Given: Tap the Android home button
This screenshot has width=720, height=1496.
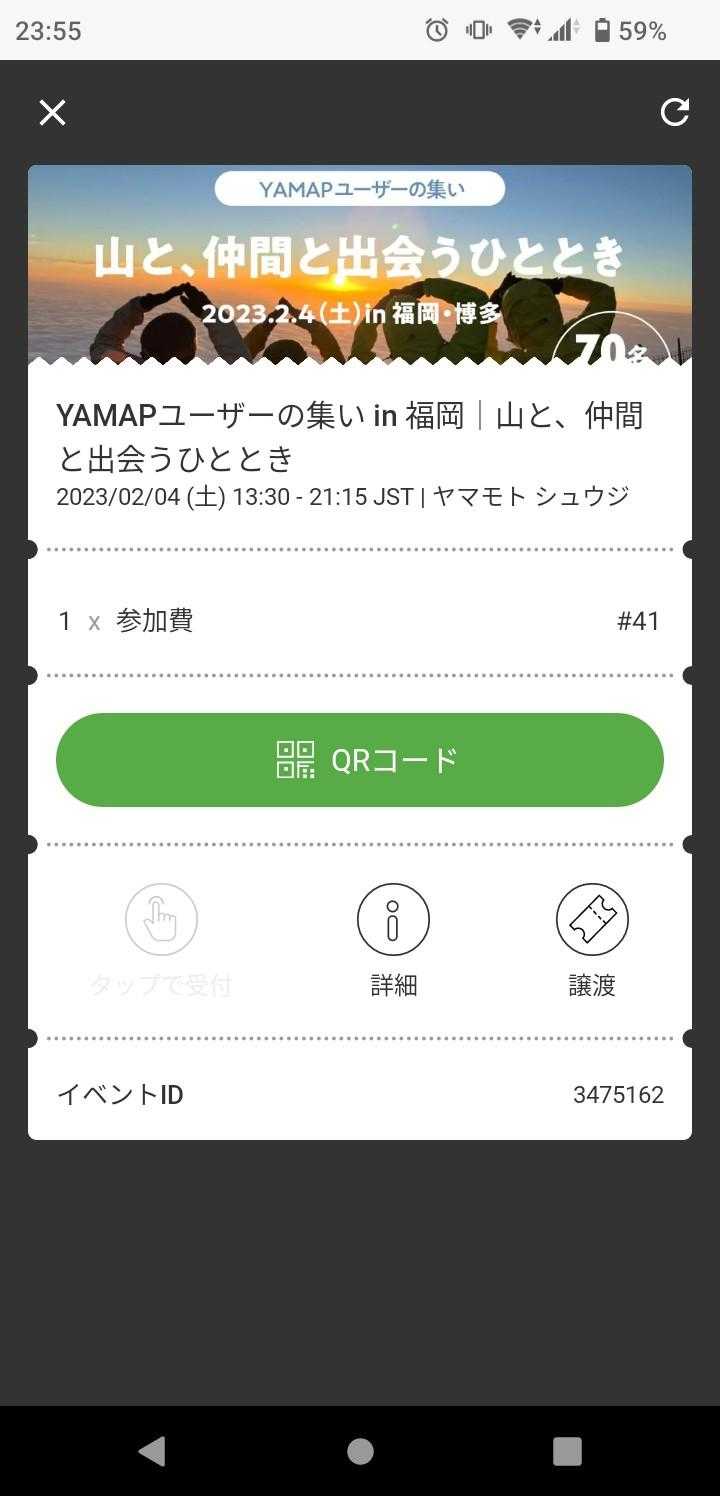Looking at the screenshot, I should (x=360, y=1451).
